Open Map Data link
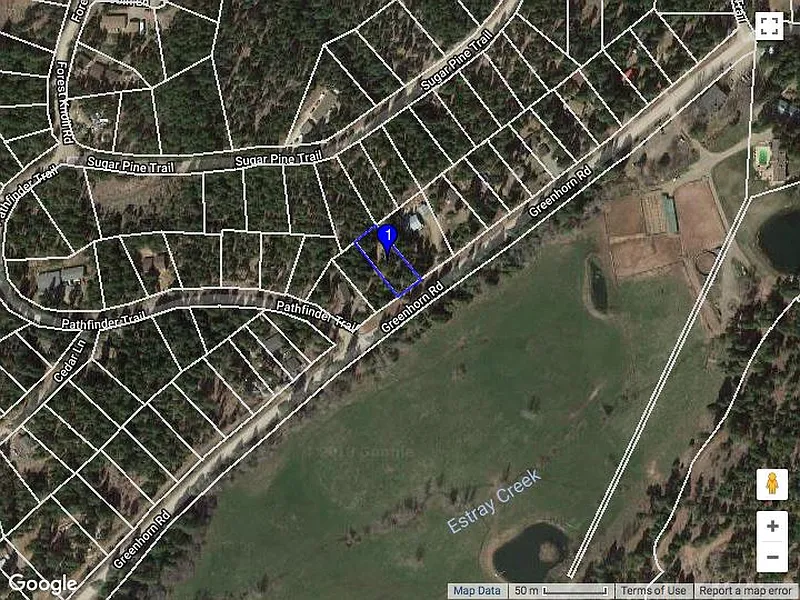 coord(477,591)
